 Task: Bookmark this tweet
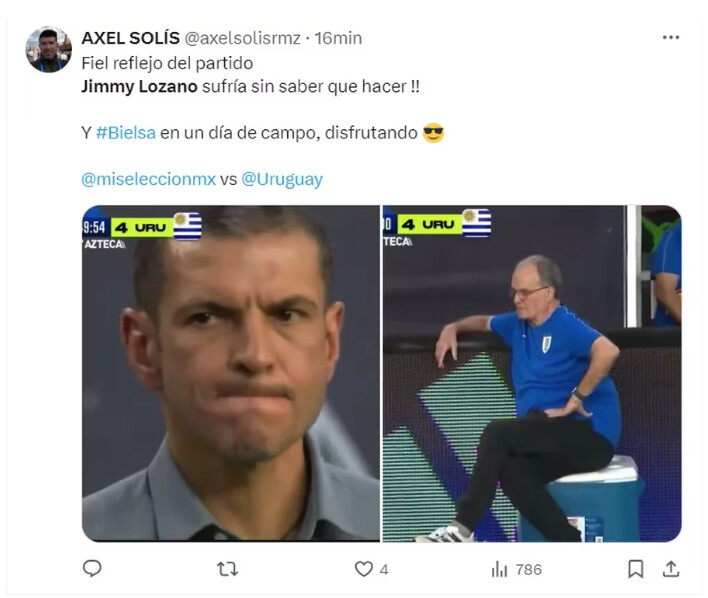[x=635, y=569]
